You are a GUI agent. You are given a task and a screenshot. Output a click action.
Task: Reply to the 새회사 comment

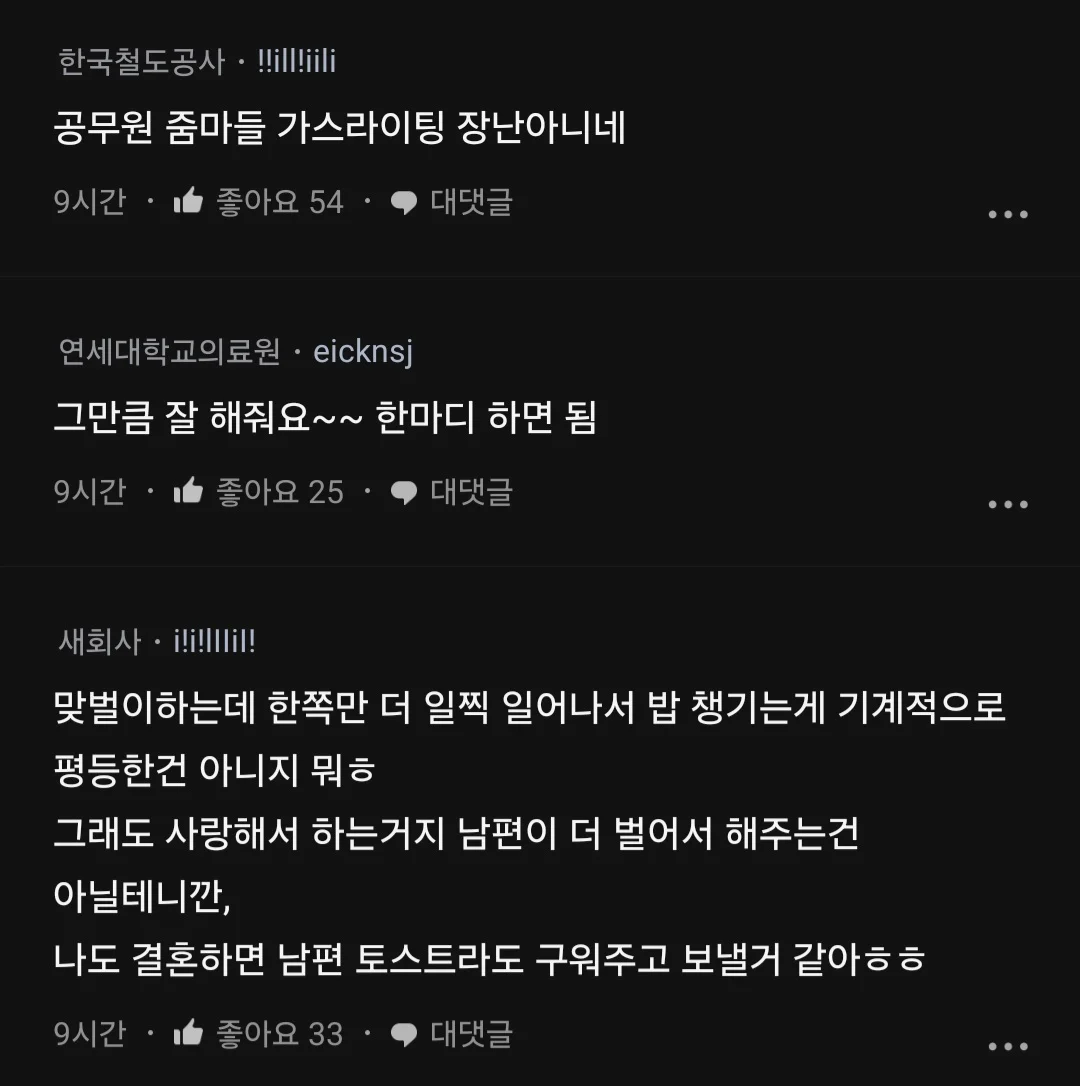452,1033
